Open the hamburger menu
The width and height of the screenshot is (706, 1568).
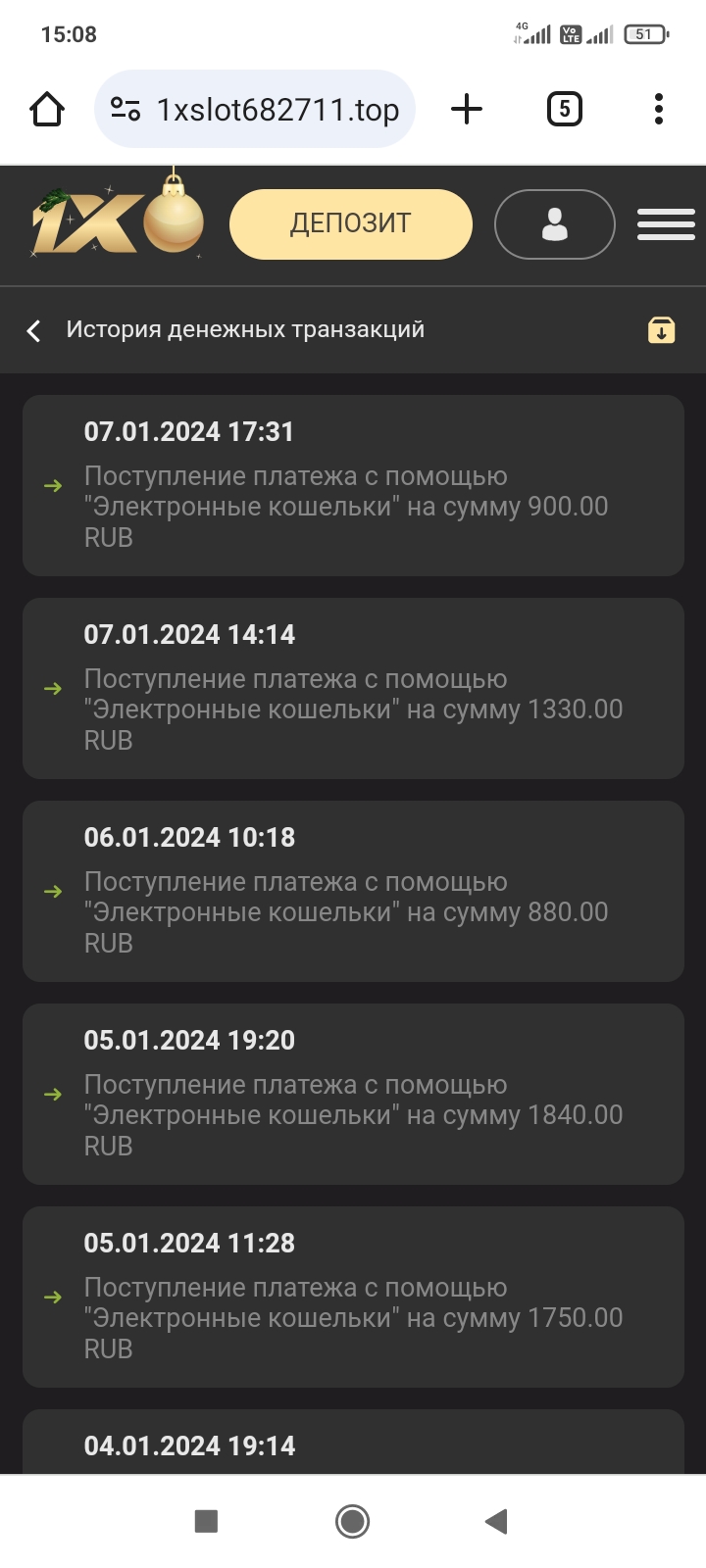(x=666, y=224)
